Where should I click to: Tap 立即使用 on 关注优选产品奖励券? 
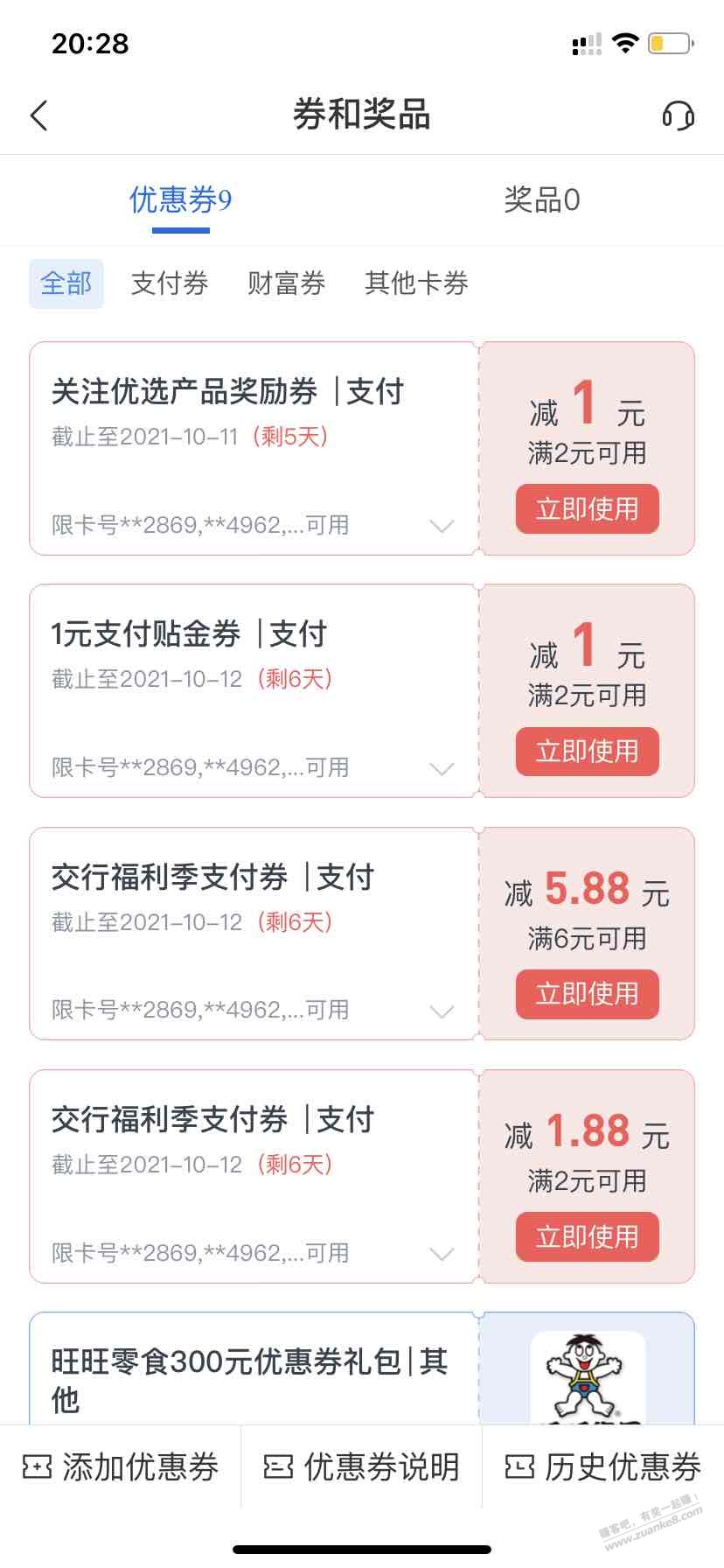point(587,509)
